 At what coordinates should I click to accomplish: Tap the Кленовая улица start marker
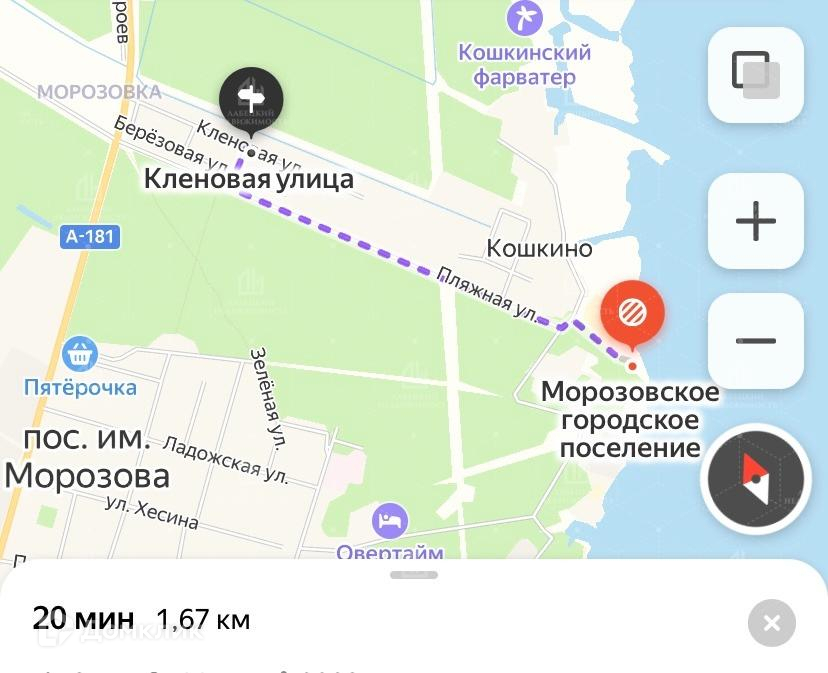coord(251,99)
